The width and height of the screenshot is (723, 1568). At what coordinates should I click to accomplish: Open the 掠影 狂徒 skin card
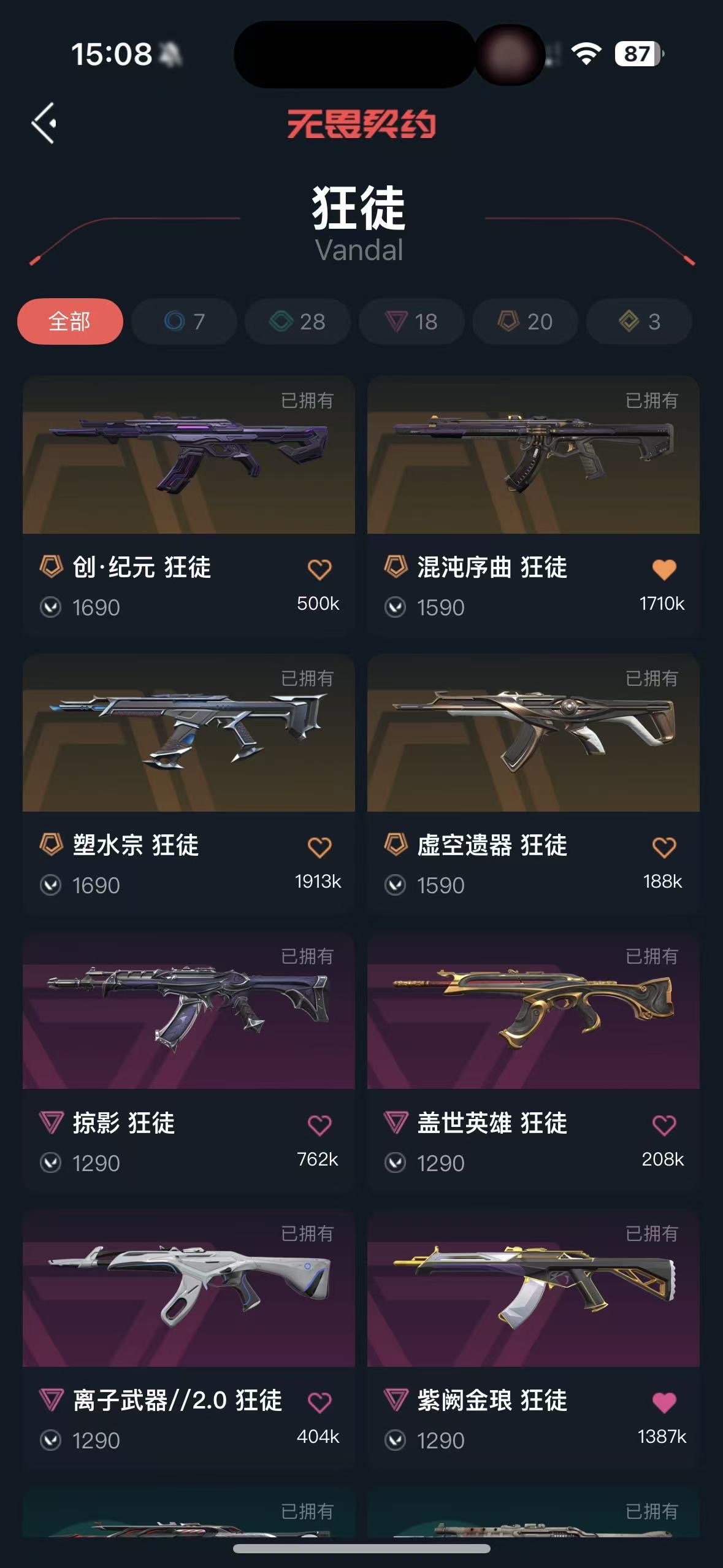point(188,1011)
